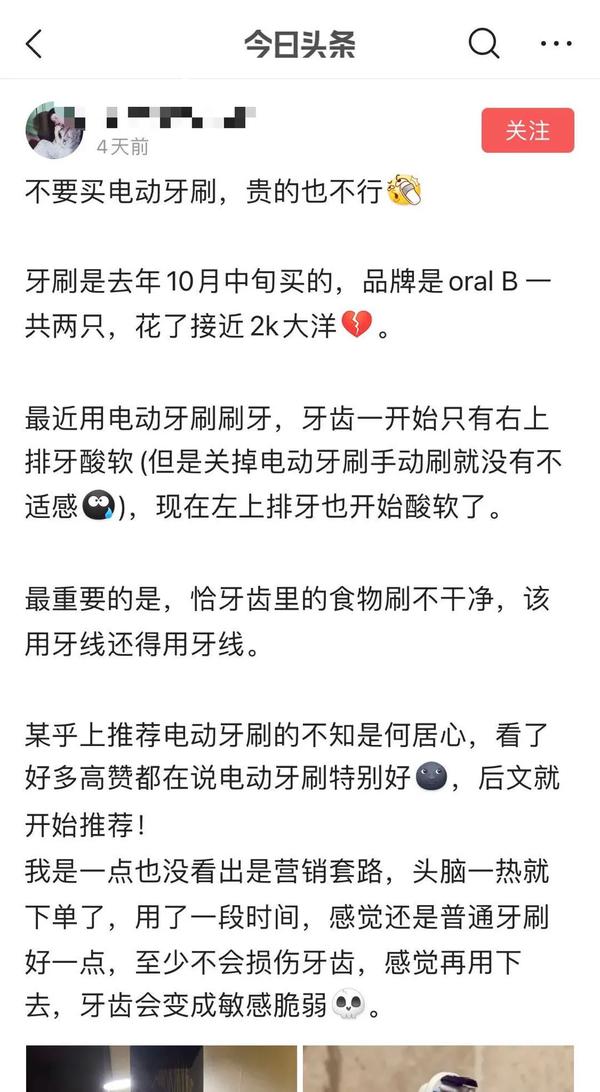Go back using the back arrow

coord(35,44)
